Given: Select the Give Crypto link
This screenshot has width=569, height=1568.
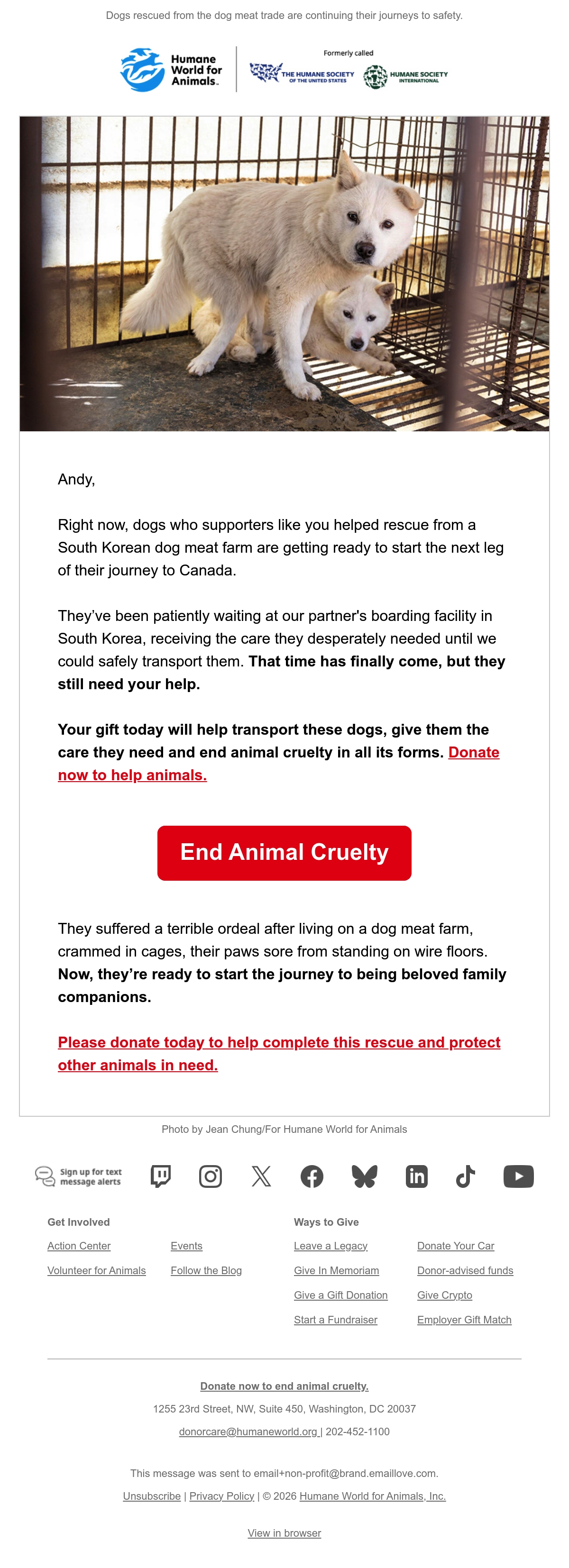Looking at the screenshot, I should click(x=445, y=1295).
